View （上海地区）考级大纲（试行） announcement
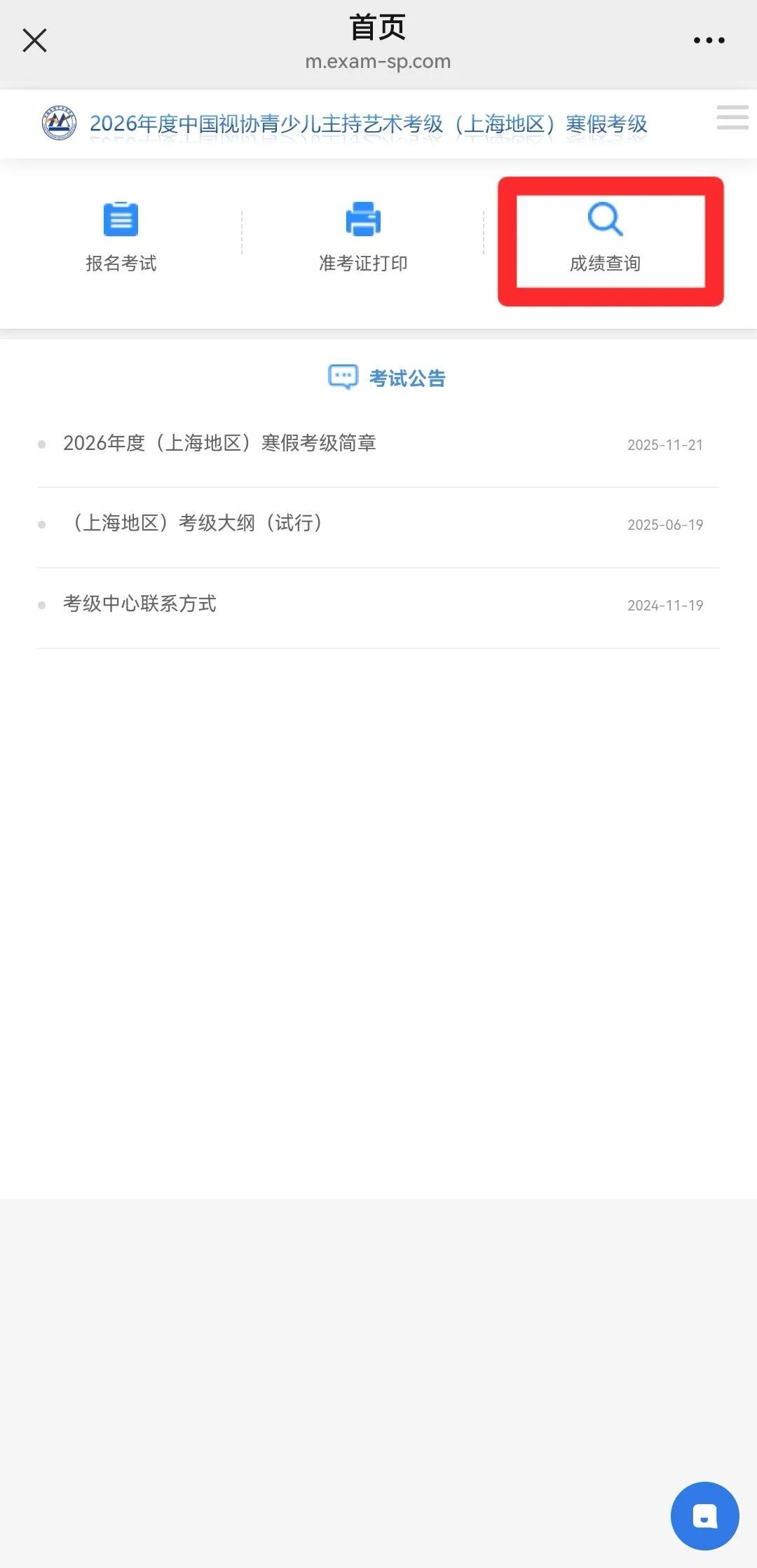757x1568 pixels. [196, 524]
